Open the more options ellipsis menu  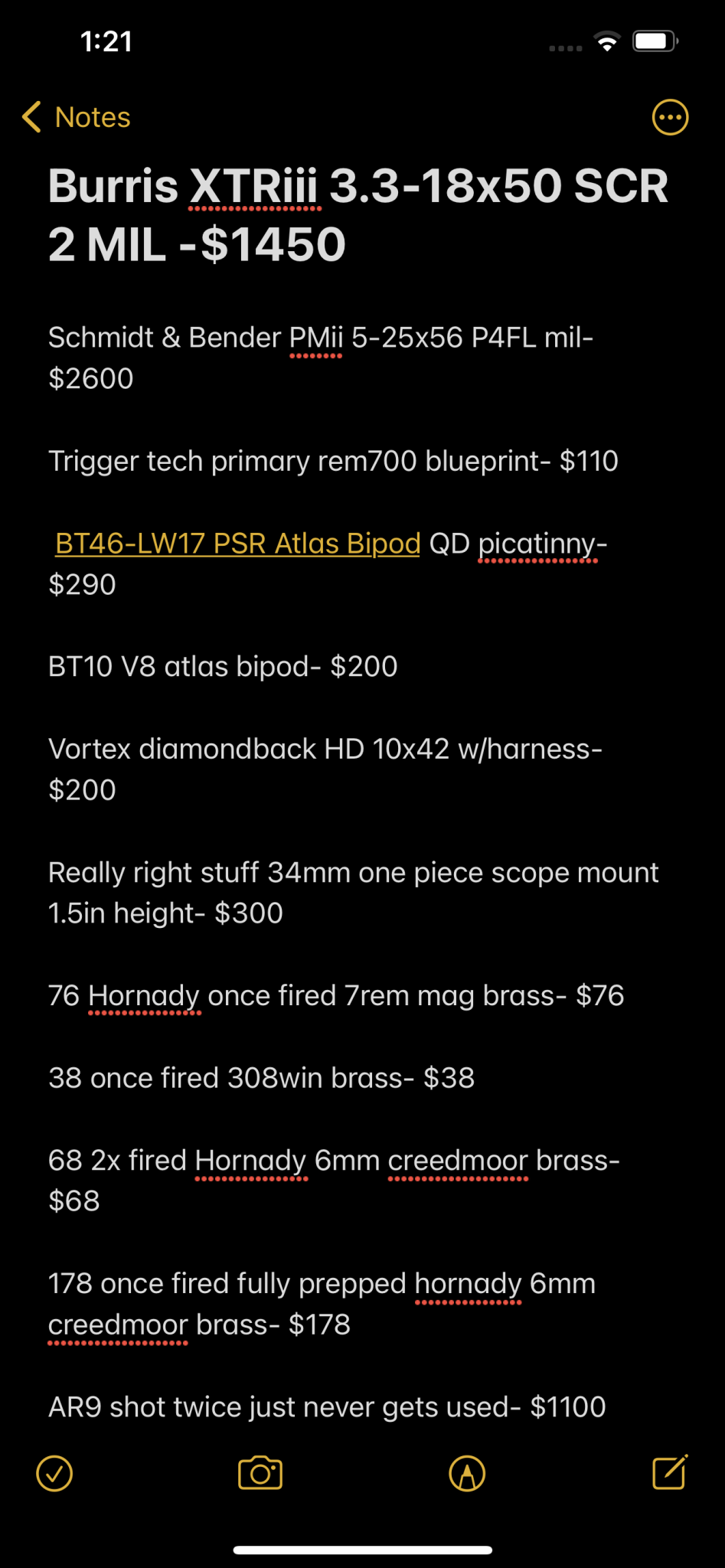tap(670, 117)
